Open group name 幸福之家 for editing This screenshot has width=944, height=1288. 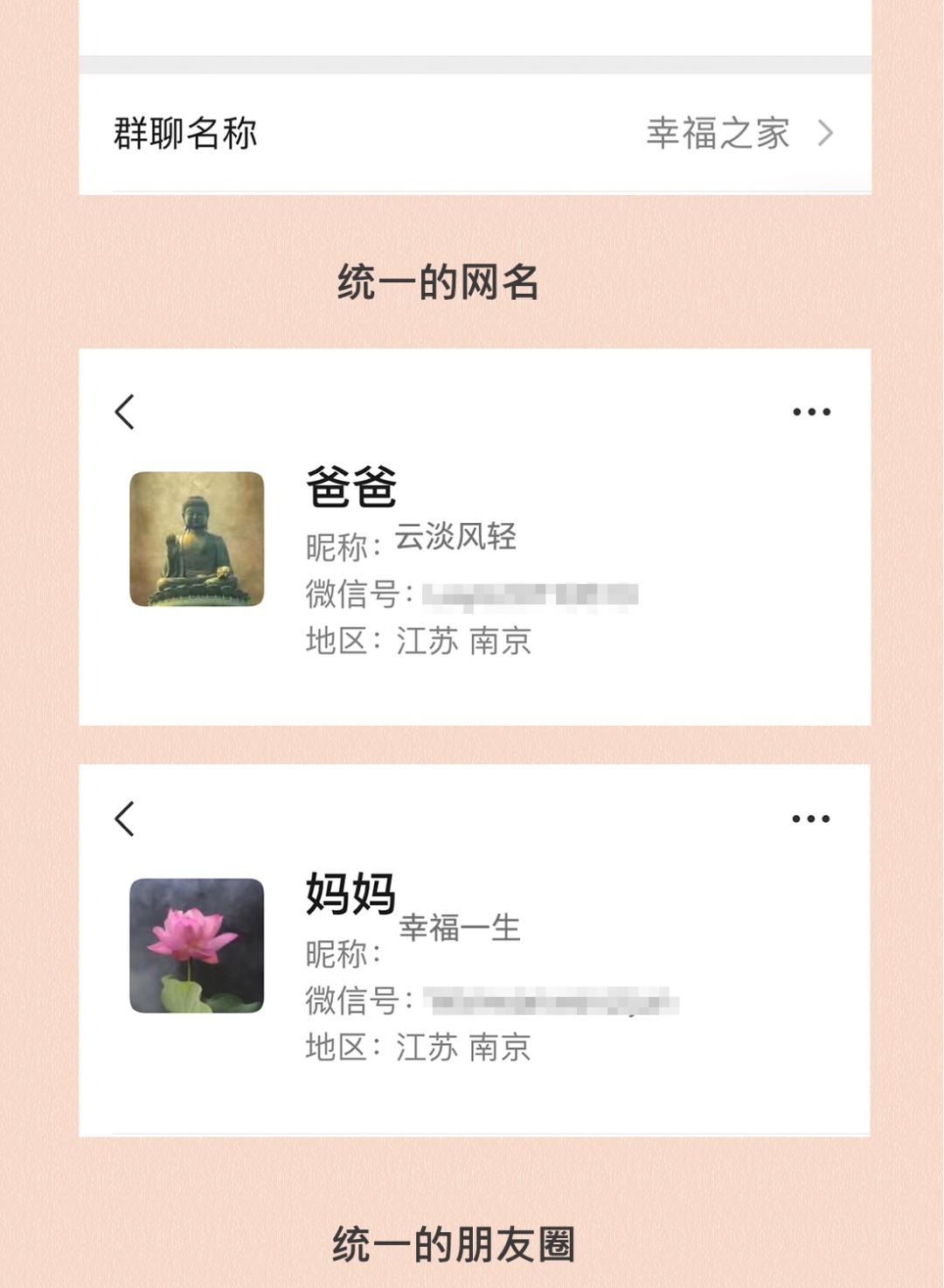tap(717, 131)
